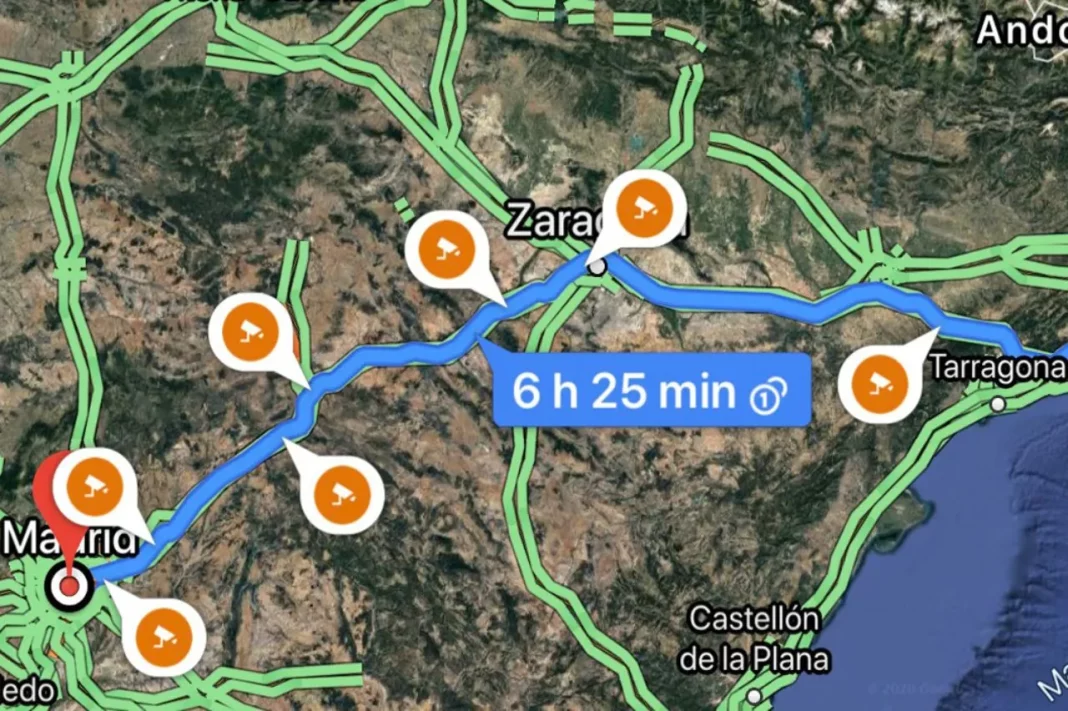Screen dimensions: 1068x711
Task: Open the speed camera marker beside Tarragona
Action: pyautogui.click(x=879, y=383)
